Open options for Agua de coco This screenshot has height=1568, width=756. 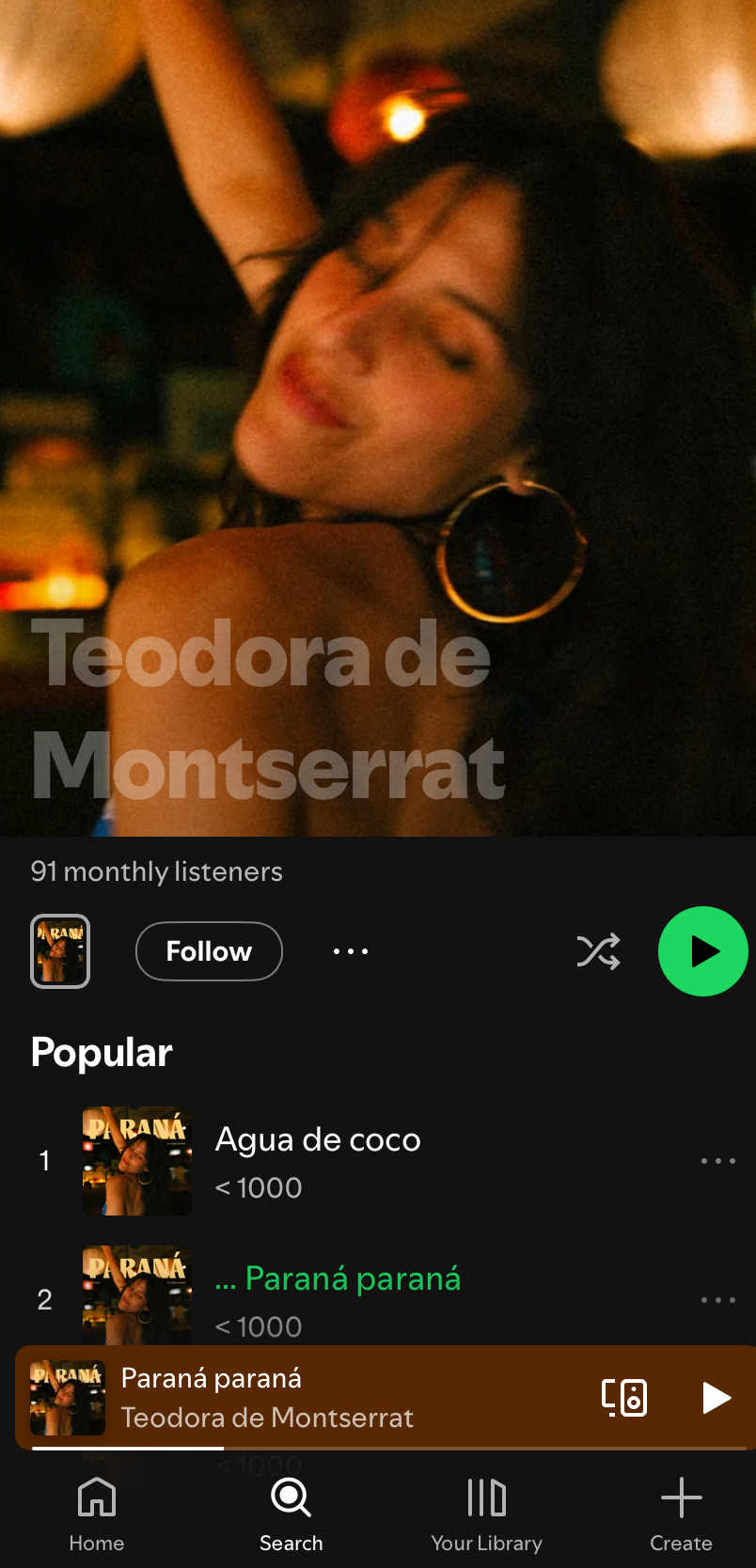(x=718, y=1160)
